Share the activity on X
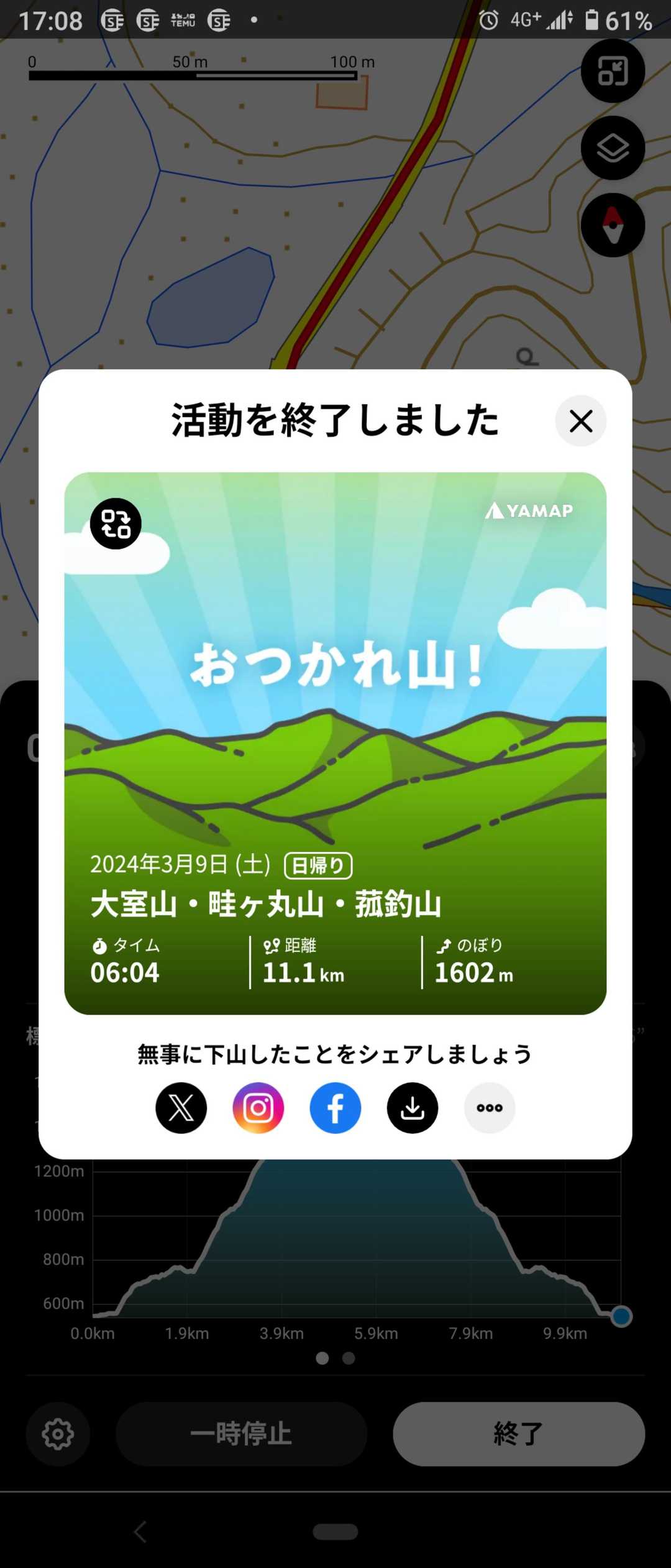The height and width of the screenshot is (1568, 671). point(181,1107)
